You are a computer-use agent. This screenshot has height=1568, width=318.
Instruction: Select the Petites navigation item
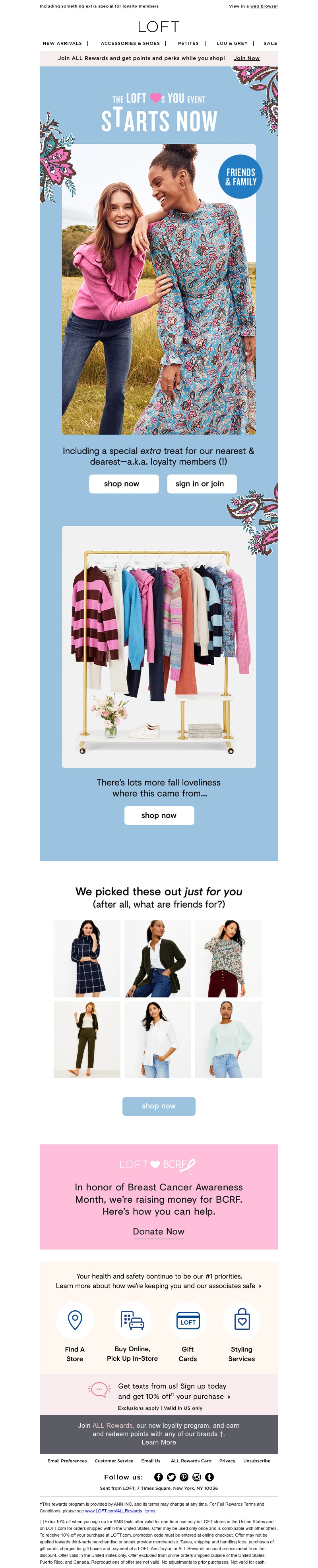[188, 43]
